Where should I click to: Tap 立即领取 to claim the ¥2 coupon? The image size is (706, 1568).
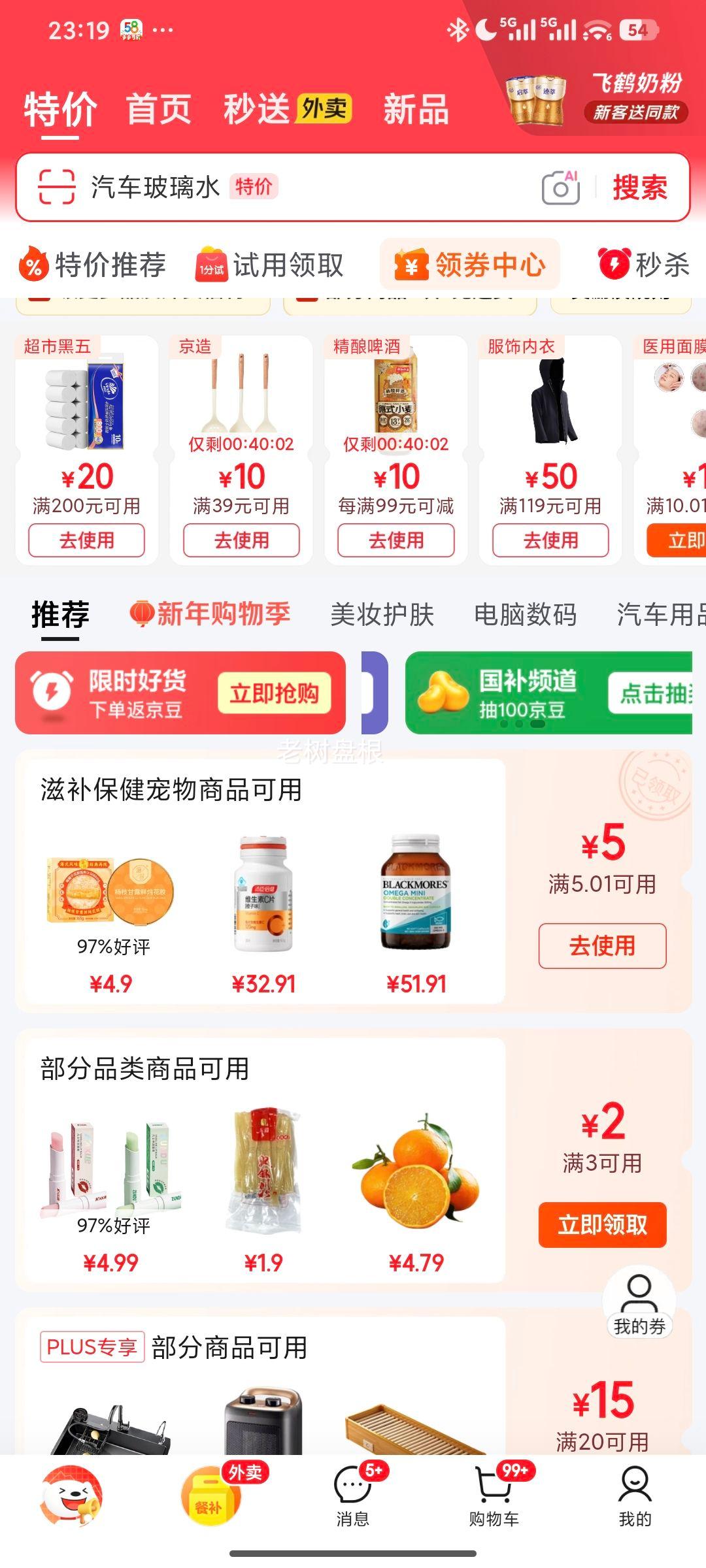(x=602, y=1225)
